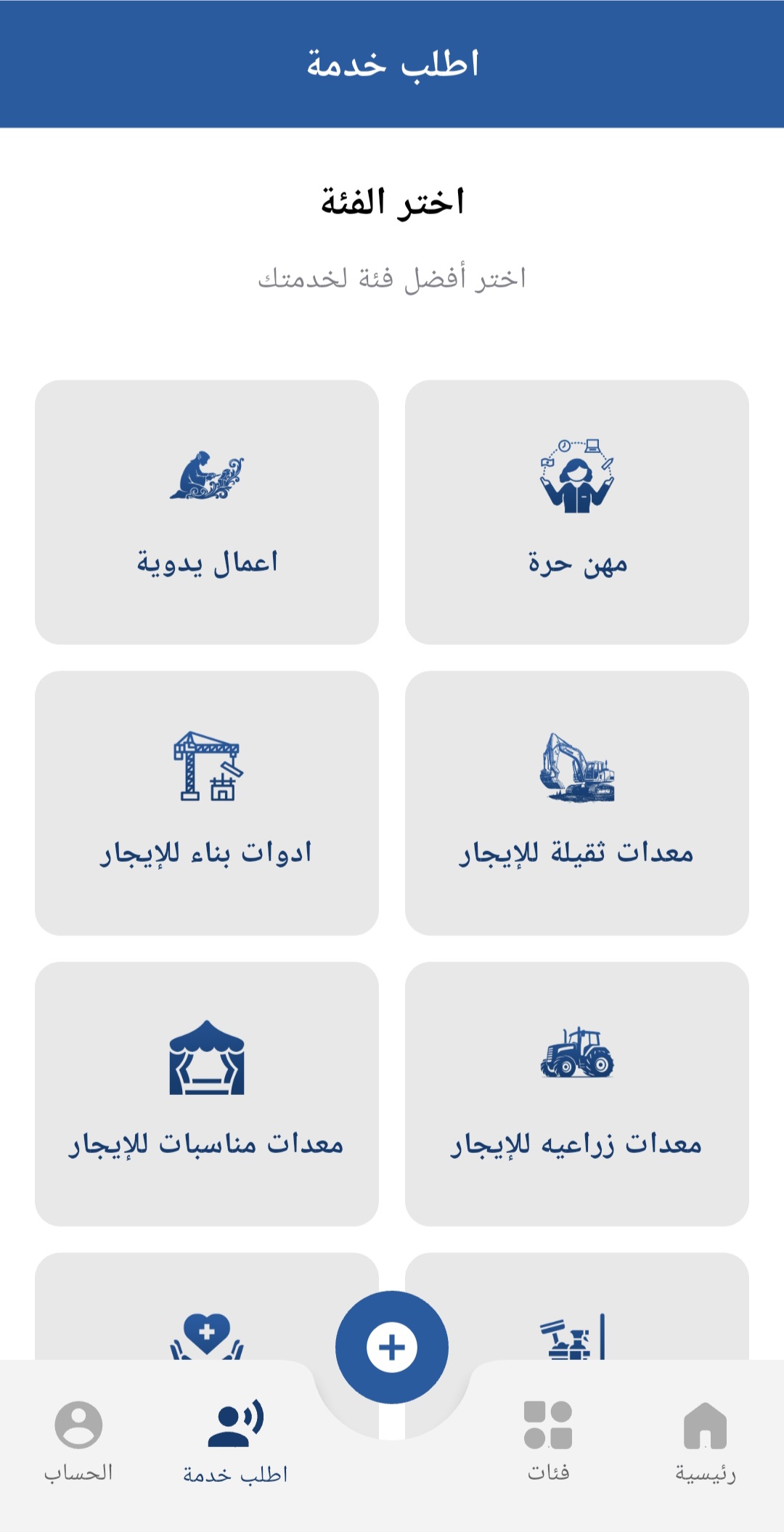This screenshot has width=784, height=1532.
Task: Open the معدات زراعيه للإيجار category
Action: coord(577,1096)
